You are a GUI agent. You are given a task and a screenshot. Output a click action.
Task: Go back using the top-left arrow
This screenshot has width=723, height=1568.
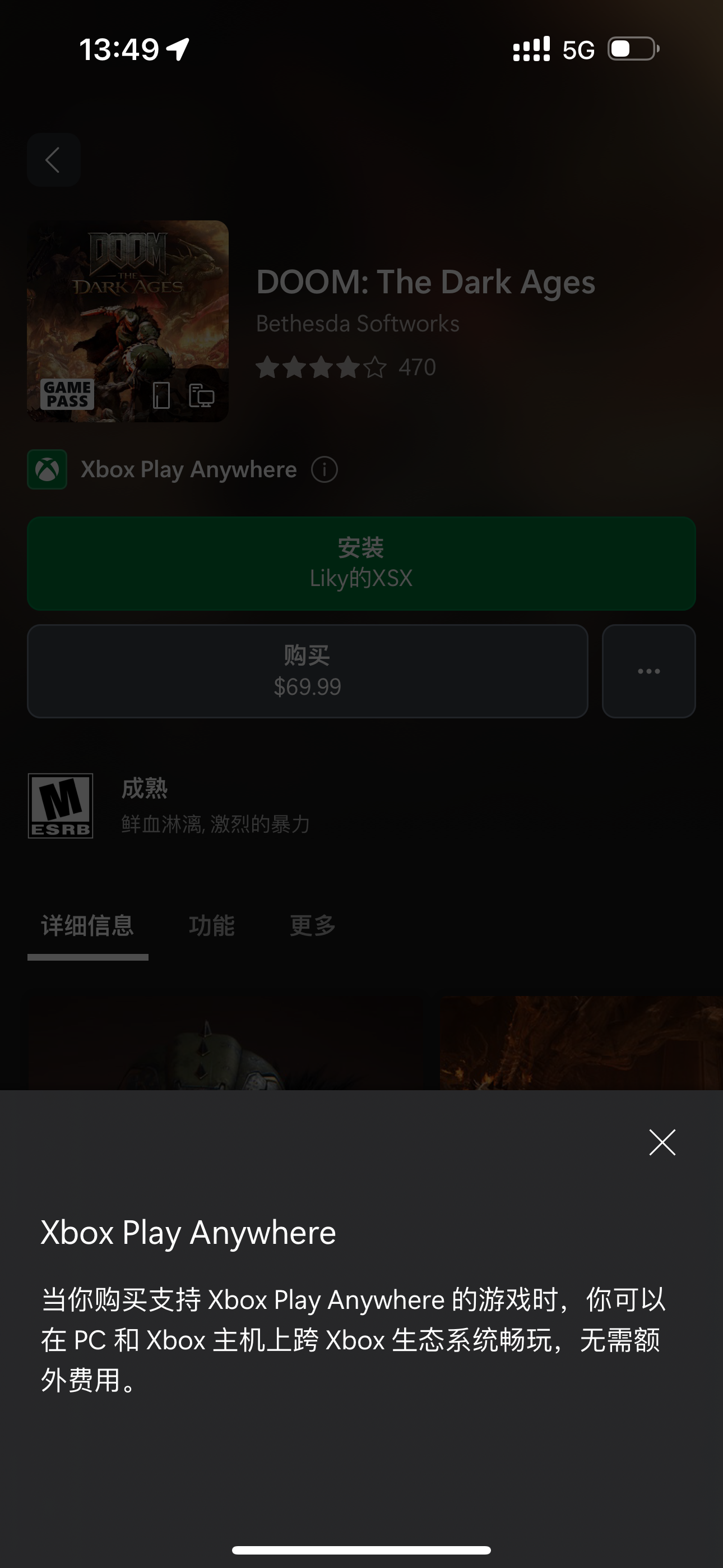54,160
